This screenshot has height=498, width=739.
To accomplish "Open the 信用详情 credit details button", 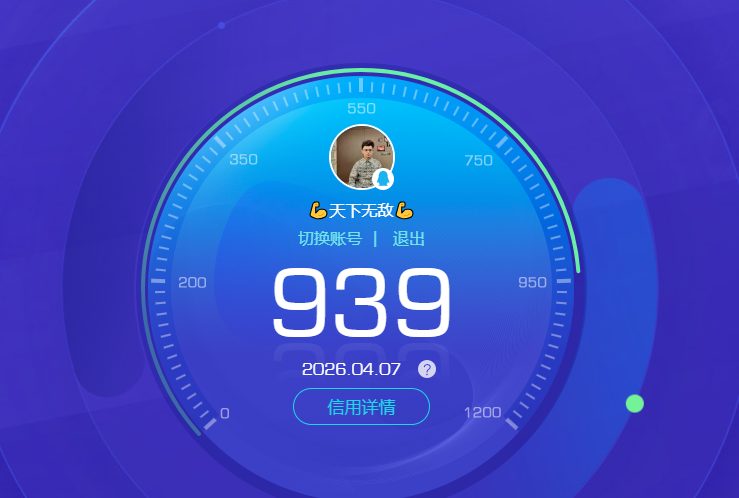I will pos(361,407).
